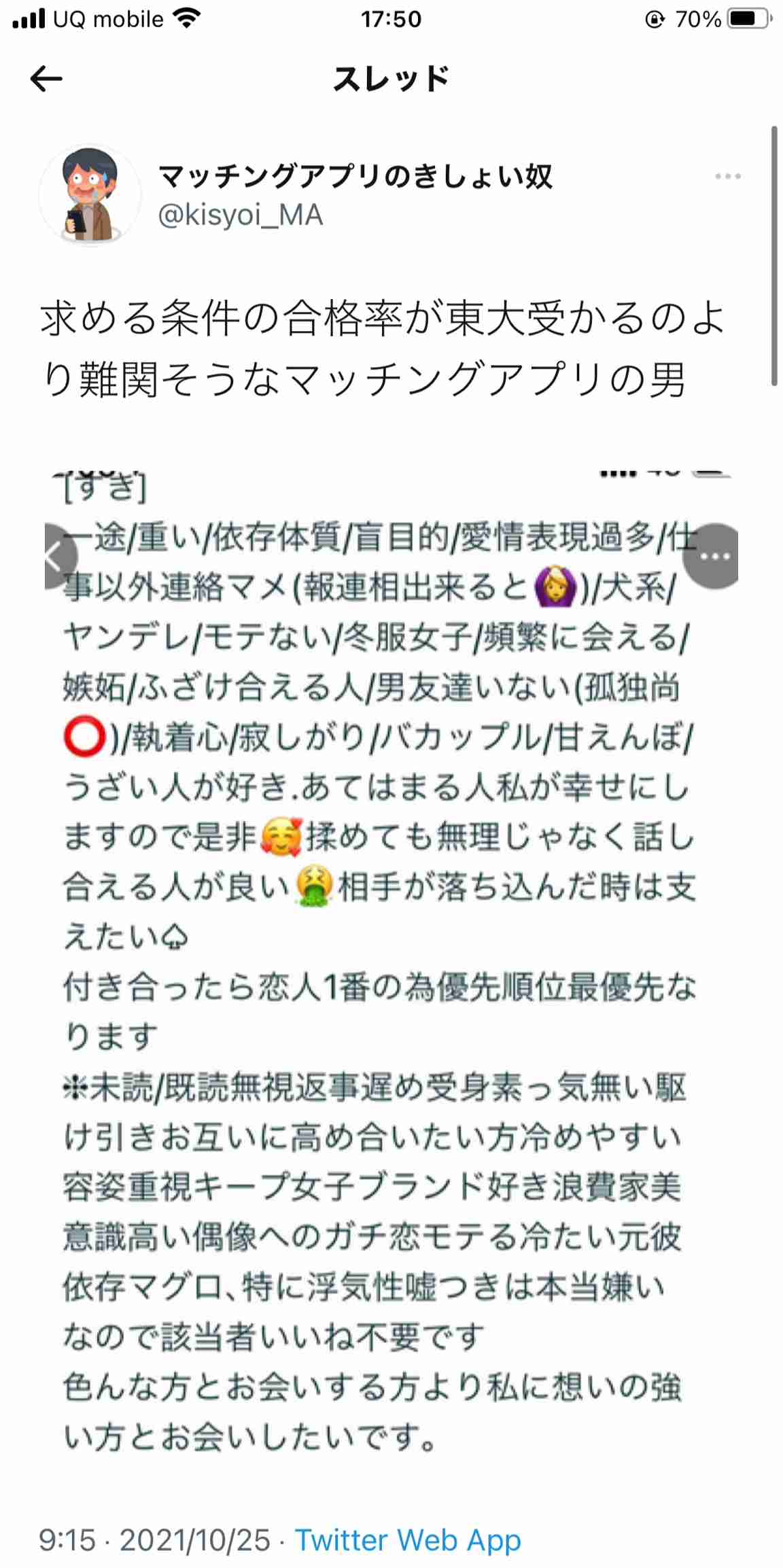Select the スレッド header title
Screen dimensions: 783x1568
pos(391,79)
